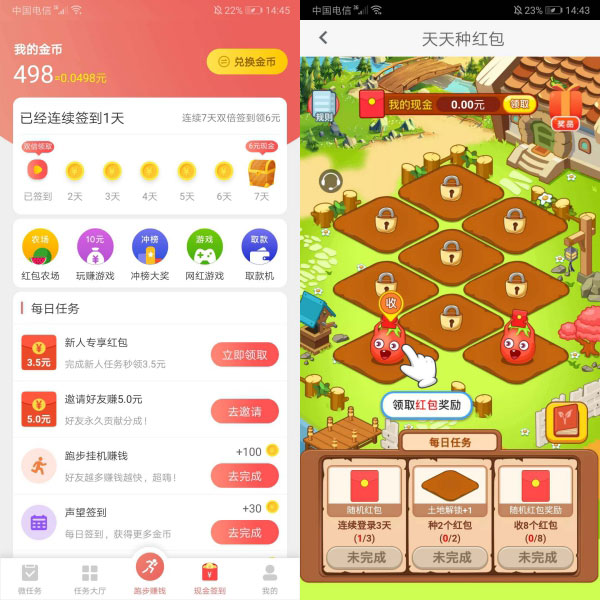Viewport: 600px width, 600px height.
Task: Tap 去邀请 to invite friends
Action: tap(244, 411)
